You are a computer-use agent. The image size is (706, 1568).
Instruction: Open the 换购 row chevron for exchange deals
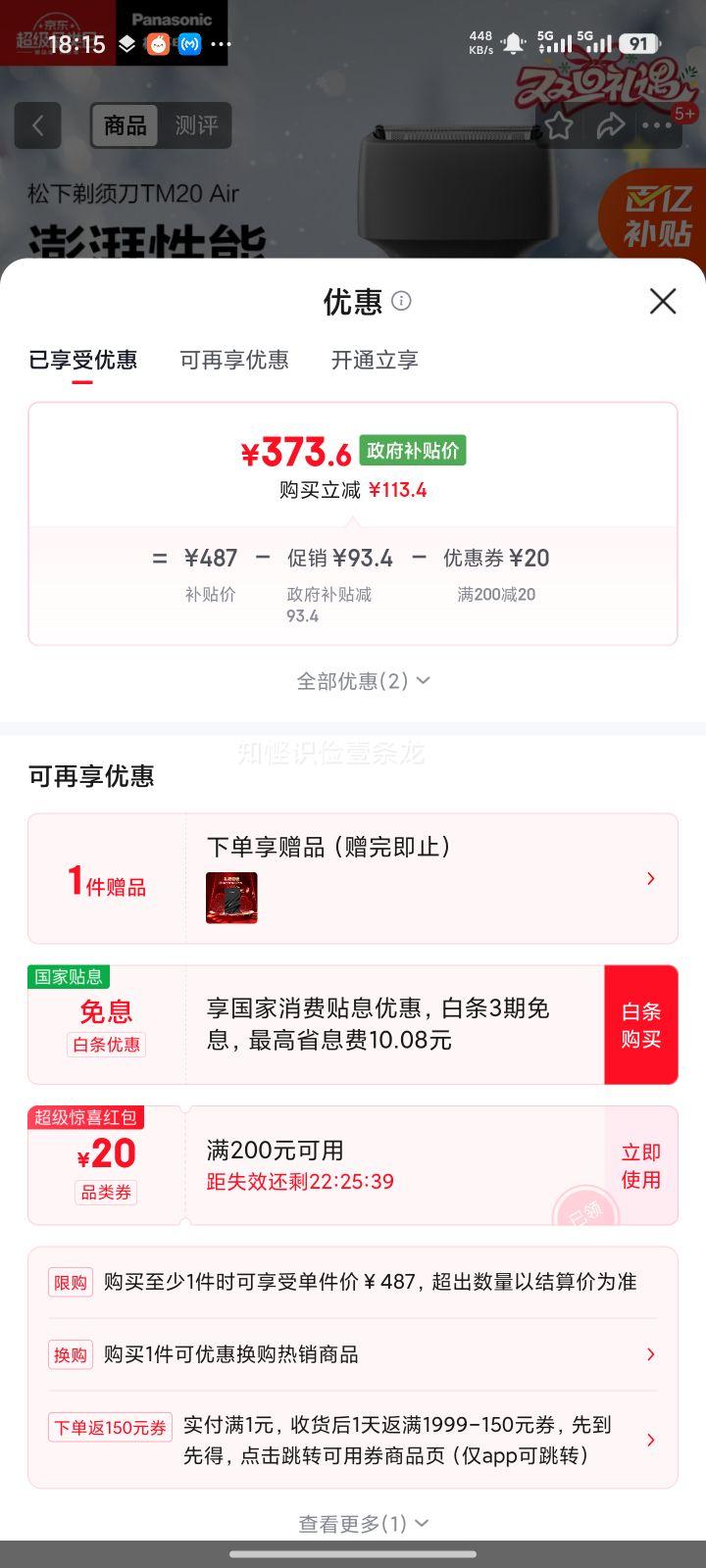click(x=650, y=1353)
